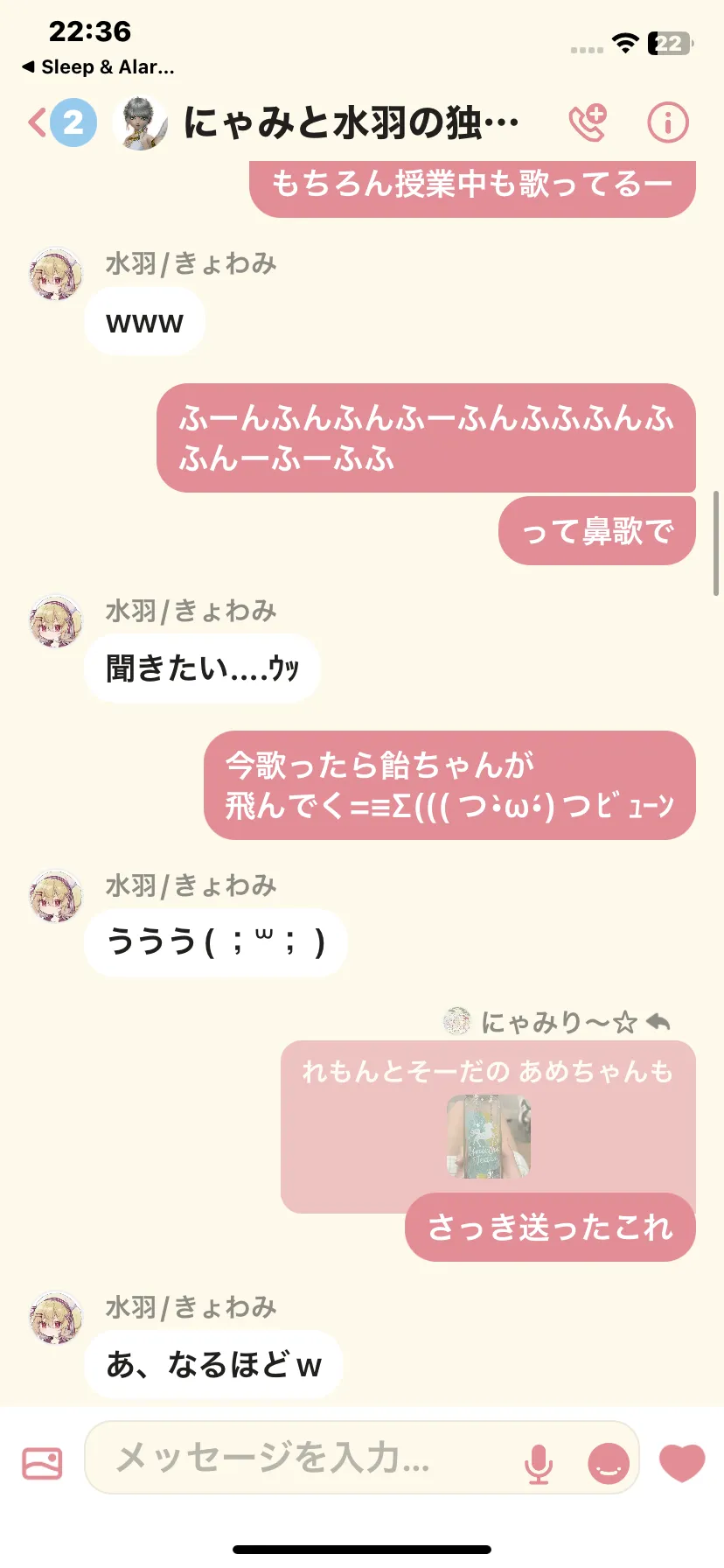The image size is (724, 1568).
Task: Start a call with the add-call icon
Action: coord(588,122)
